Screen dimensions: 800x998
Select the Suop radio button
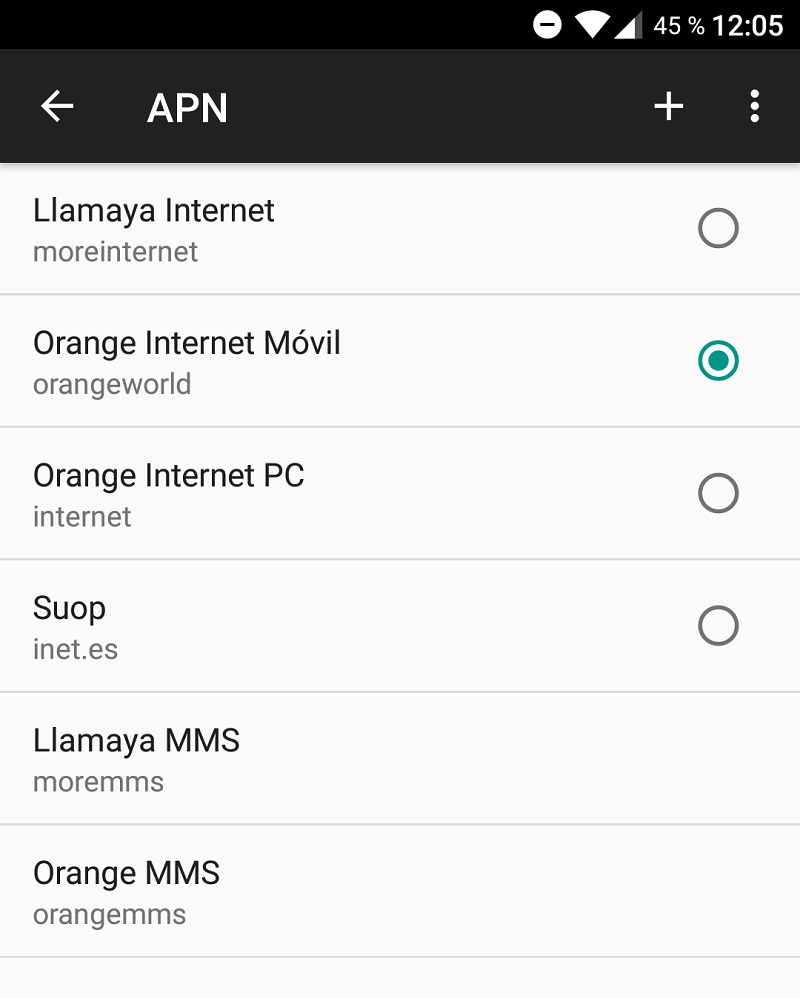point(718,626)
